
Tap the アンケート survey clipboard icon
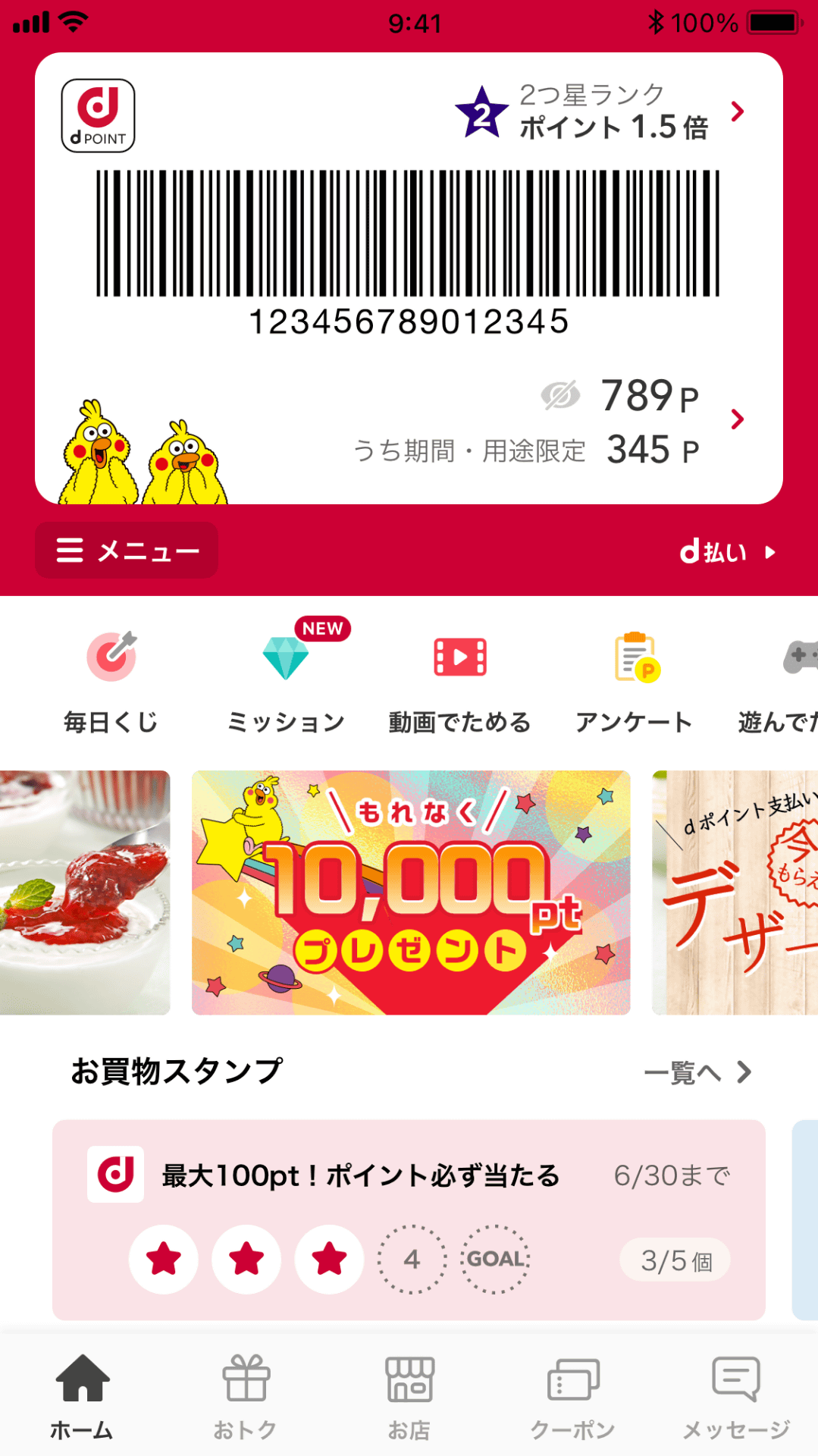tap(635, 657)
